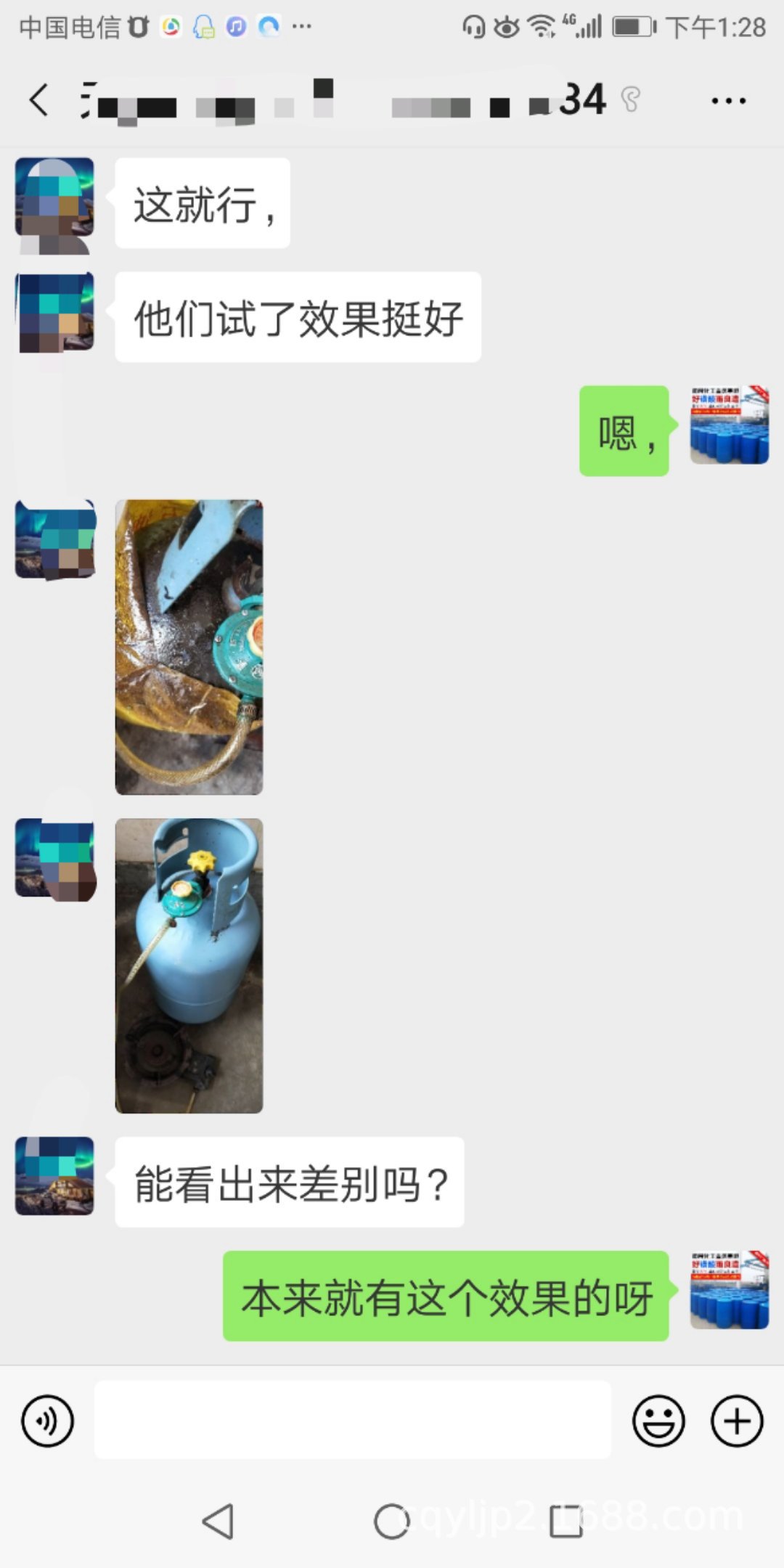Tap the system home button
The height and width of the screenshot is (1568, 784).
[x=392, y=1521]
